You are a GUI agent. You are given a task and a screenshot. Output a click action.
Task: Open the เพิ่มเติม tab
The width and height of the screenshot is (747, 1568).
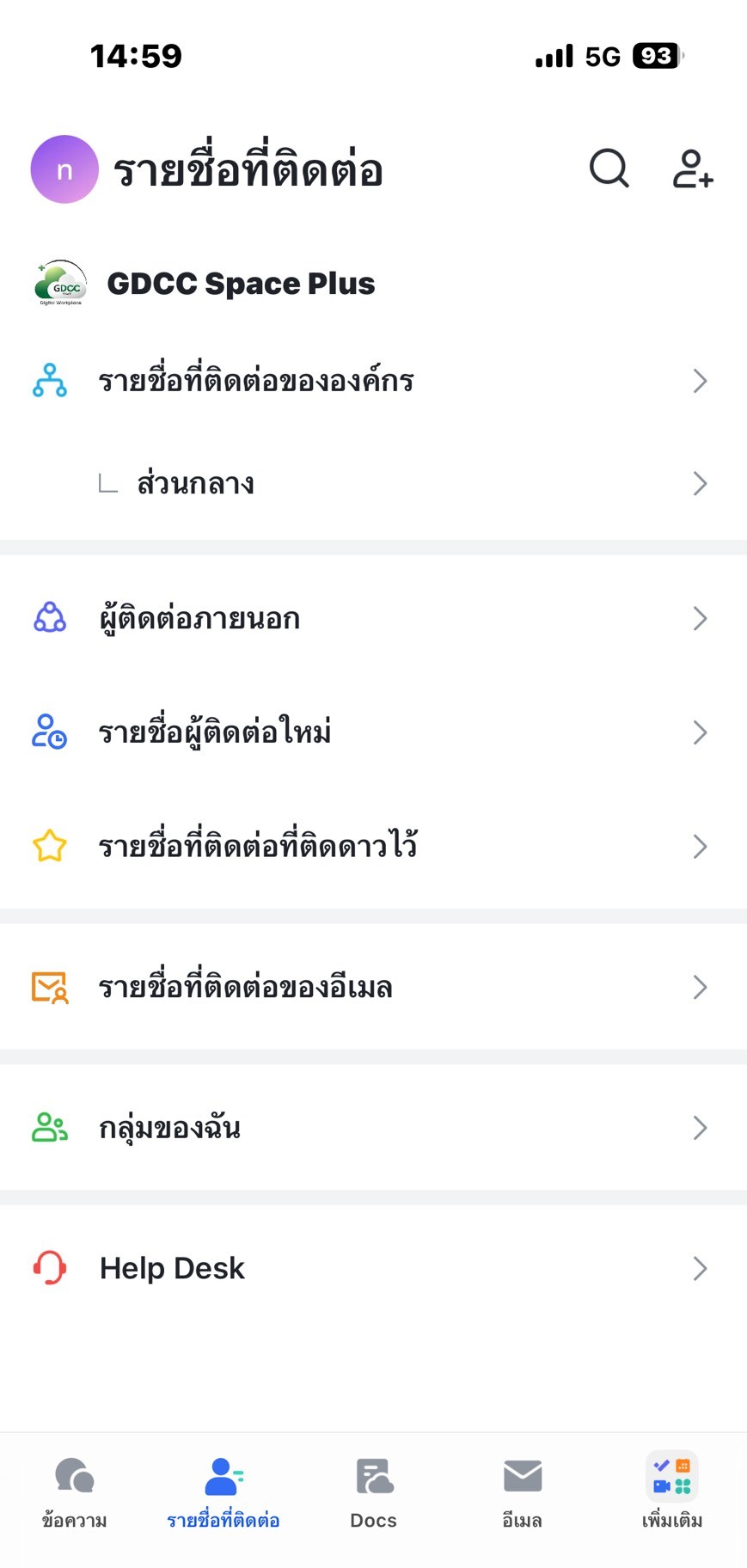pos(672,1492)
